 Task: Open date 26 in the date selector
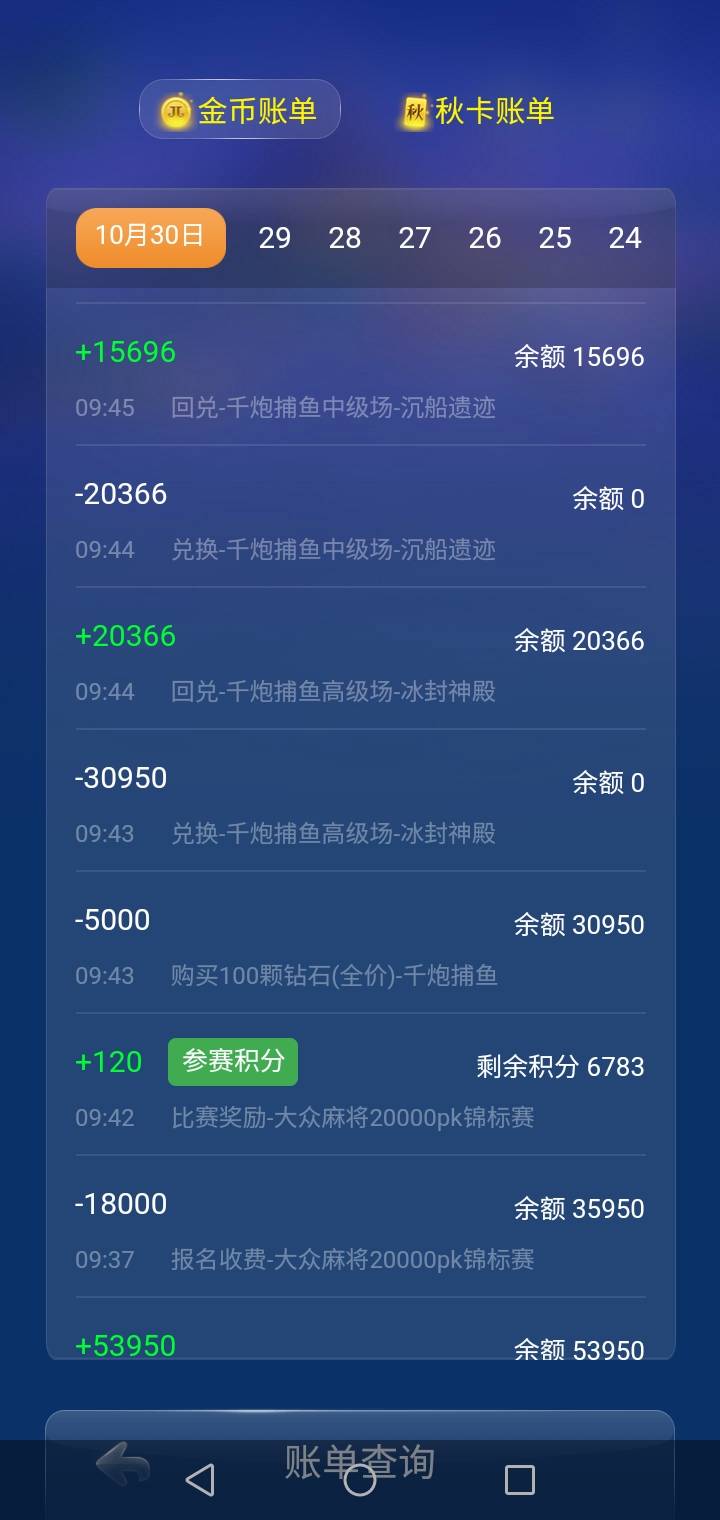tap(485, 238)
